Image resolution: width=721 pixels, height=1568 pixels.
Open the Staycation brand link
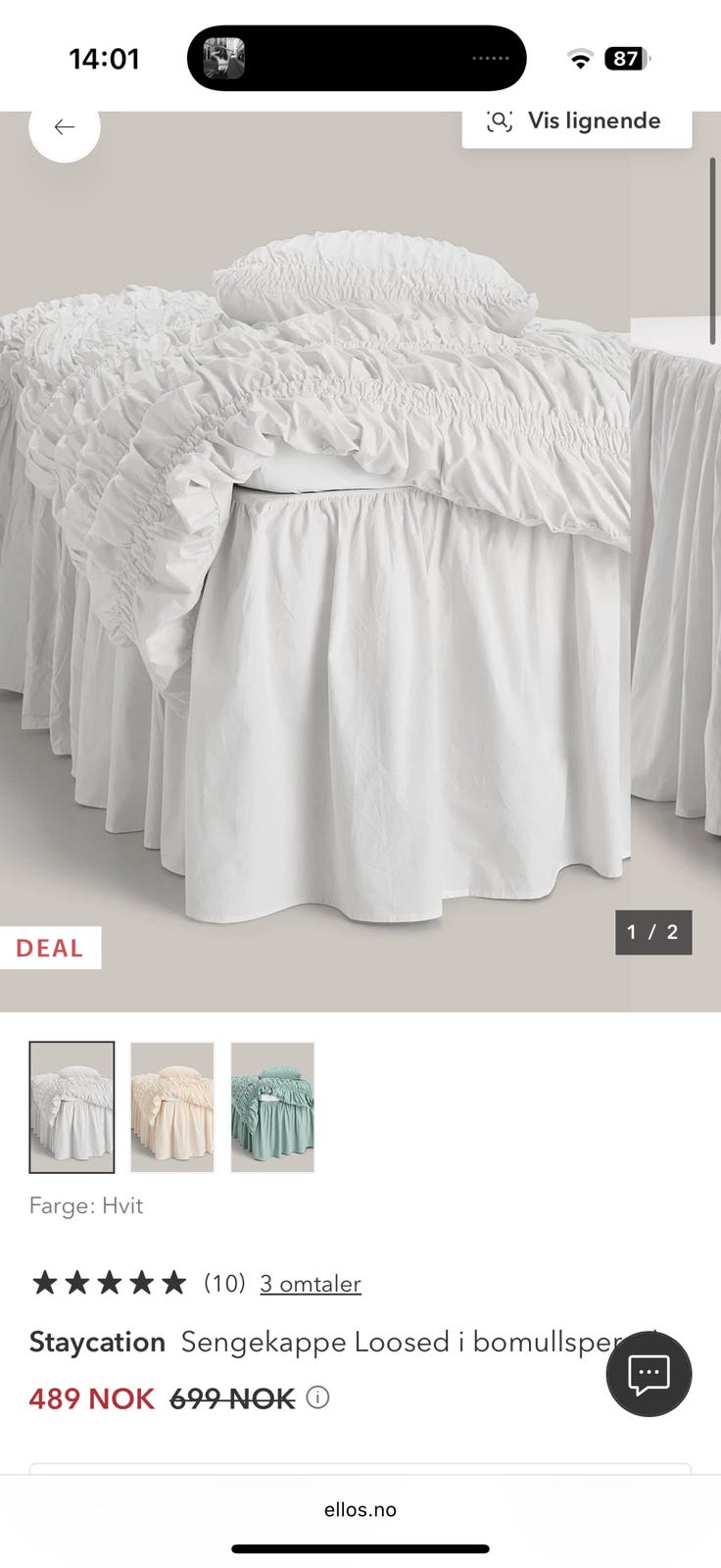(x=97, y=1342)
